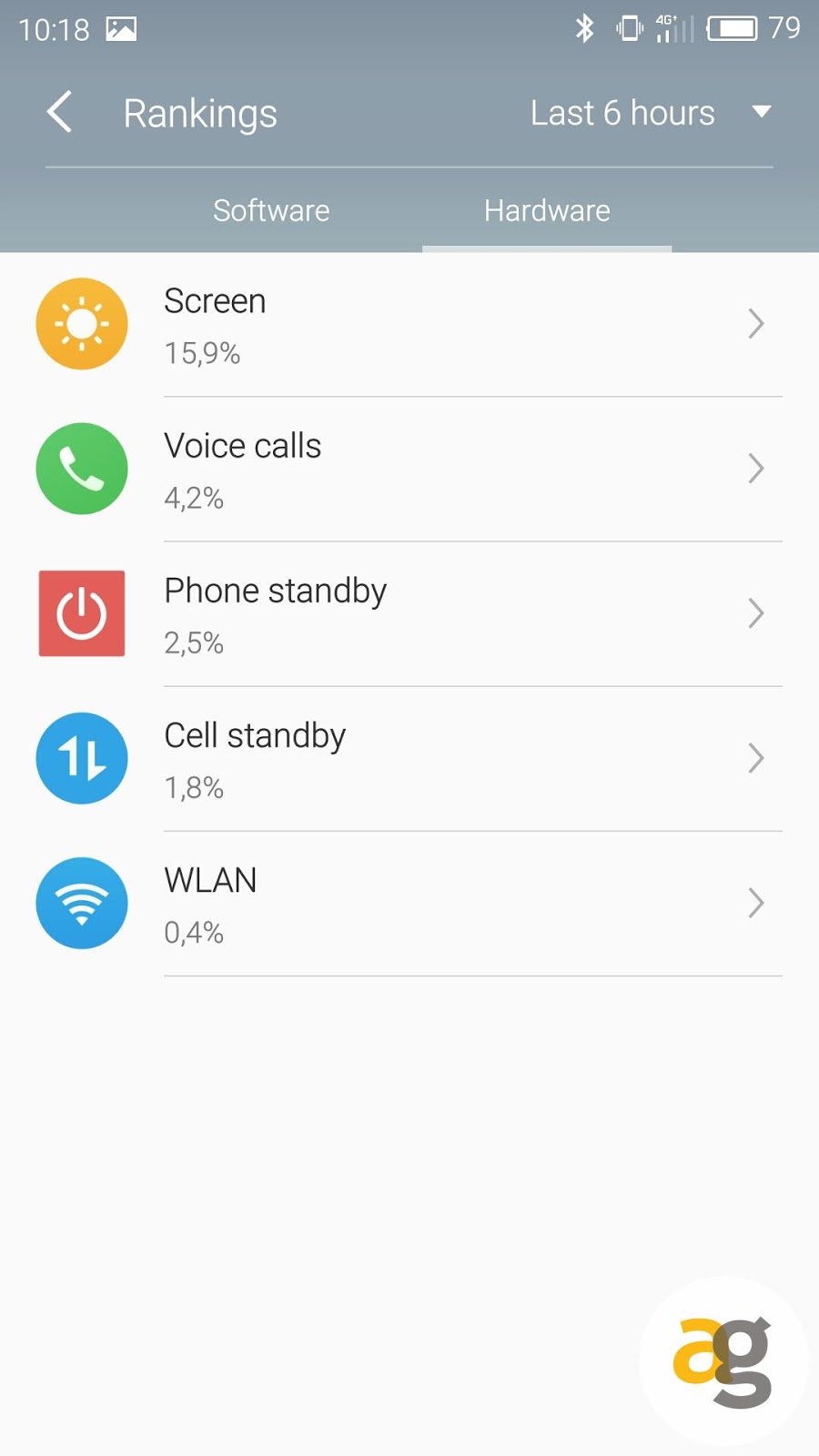Open WLAN power consumption details
The width and height of the screenshot is (819, 1456).
pyautogui.click(x=409, y=904)
